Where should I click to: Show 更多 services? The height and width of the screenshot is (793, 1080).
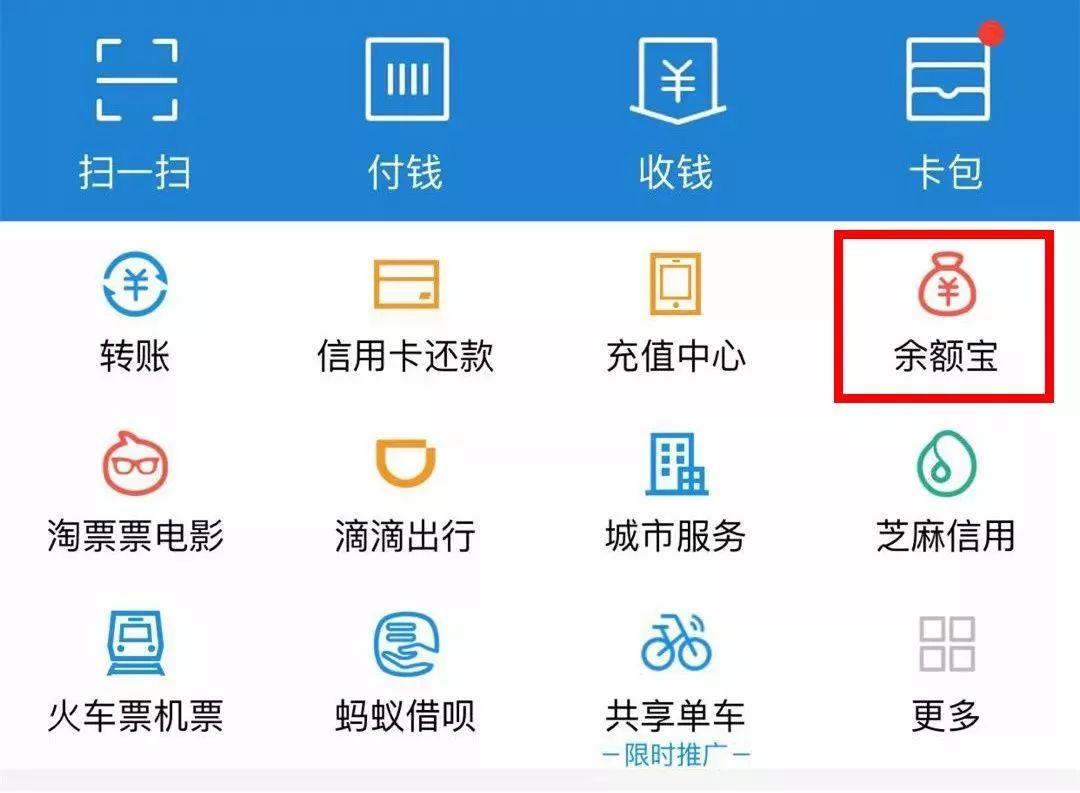(946, 675)
